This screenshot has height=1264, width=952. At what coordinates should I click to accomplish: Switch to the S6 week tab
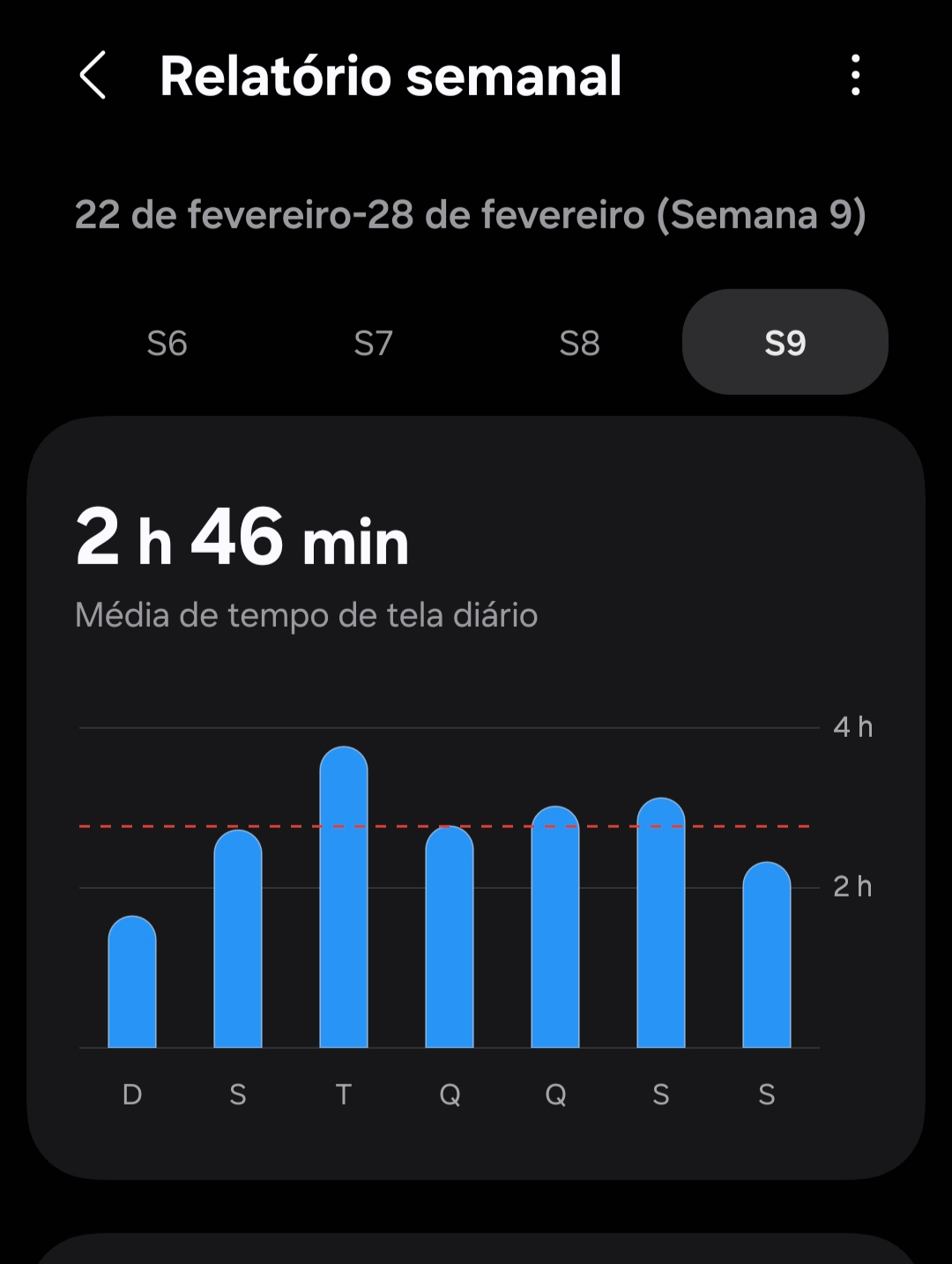click(167, 343)
